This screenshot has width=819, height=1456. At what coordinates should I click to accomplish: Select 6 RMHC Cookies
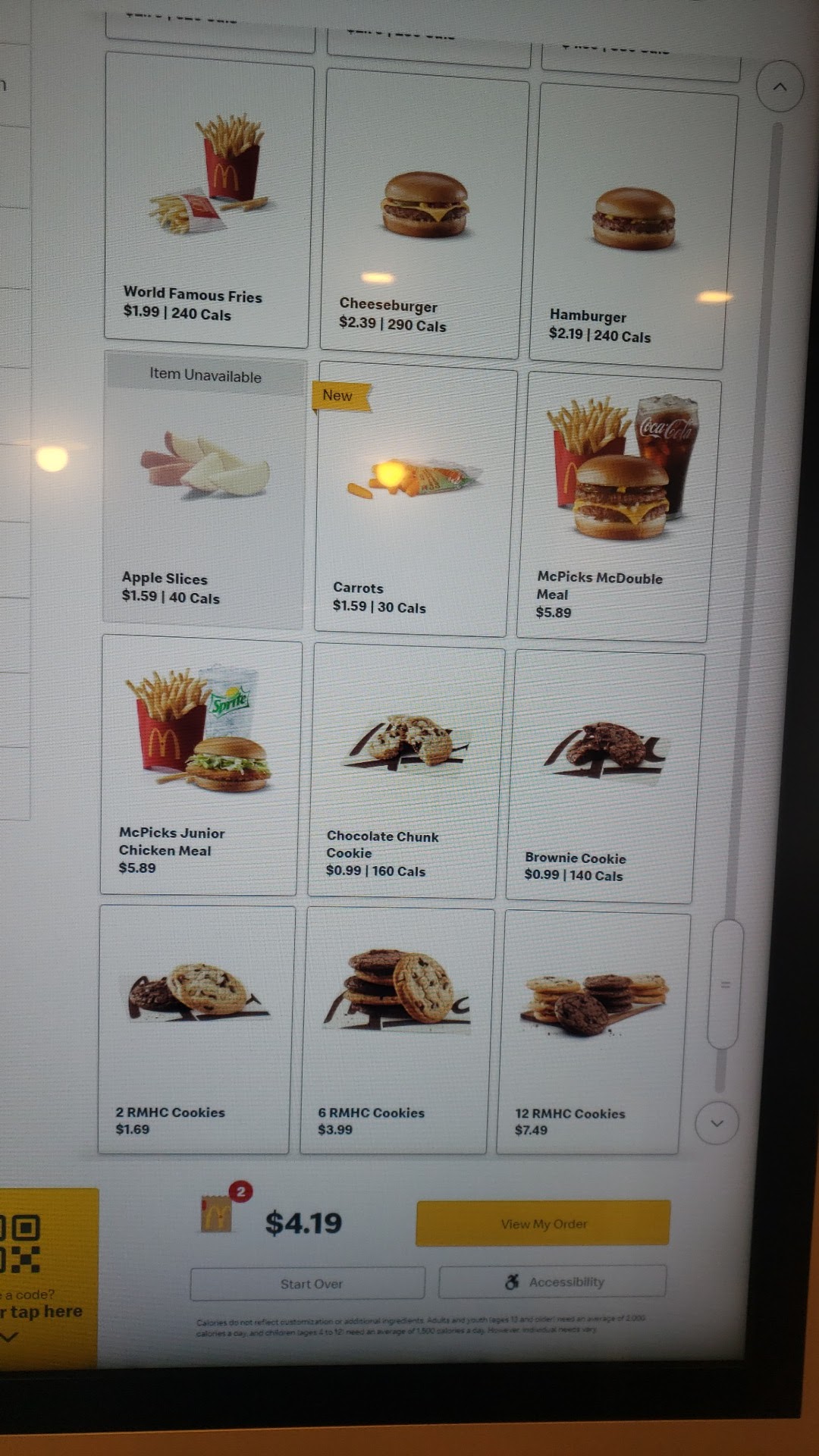397,1031
